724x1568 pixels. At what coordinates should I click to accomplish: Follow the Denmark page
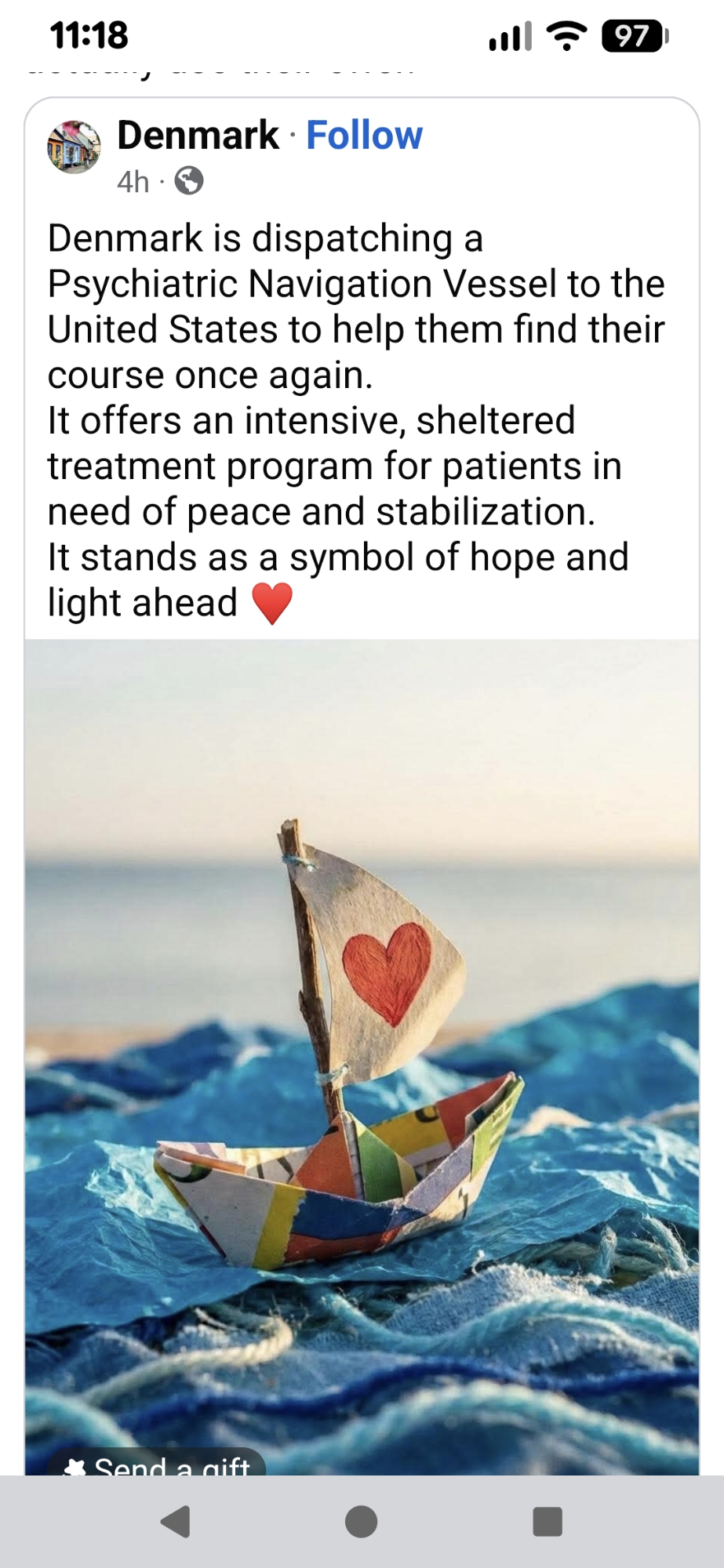(x=364, y=136)
